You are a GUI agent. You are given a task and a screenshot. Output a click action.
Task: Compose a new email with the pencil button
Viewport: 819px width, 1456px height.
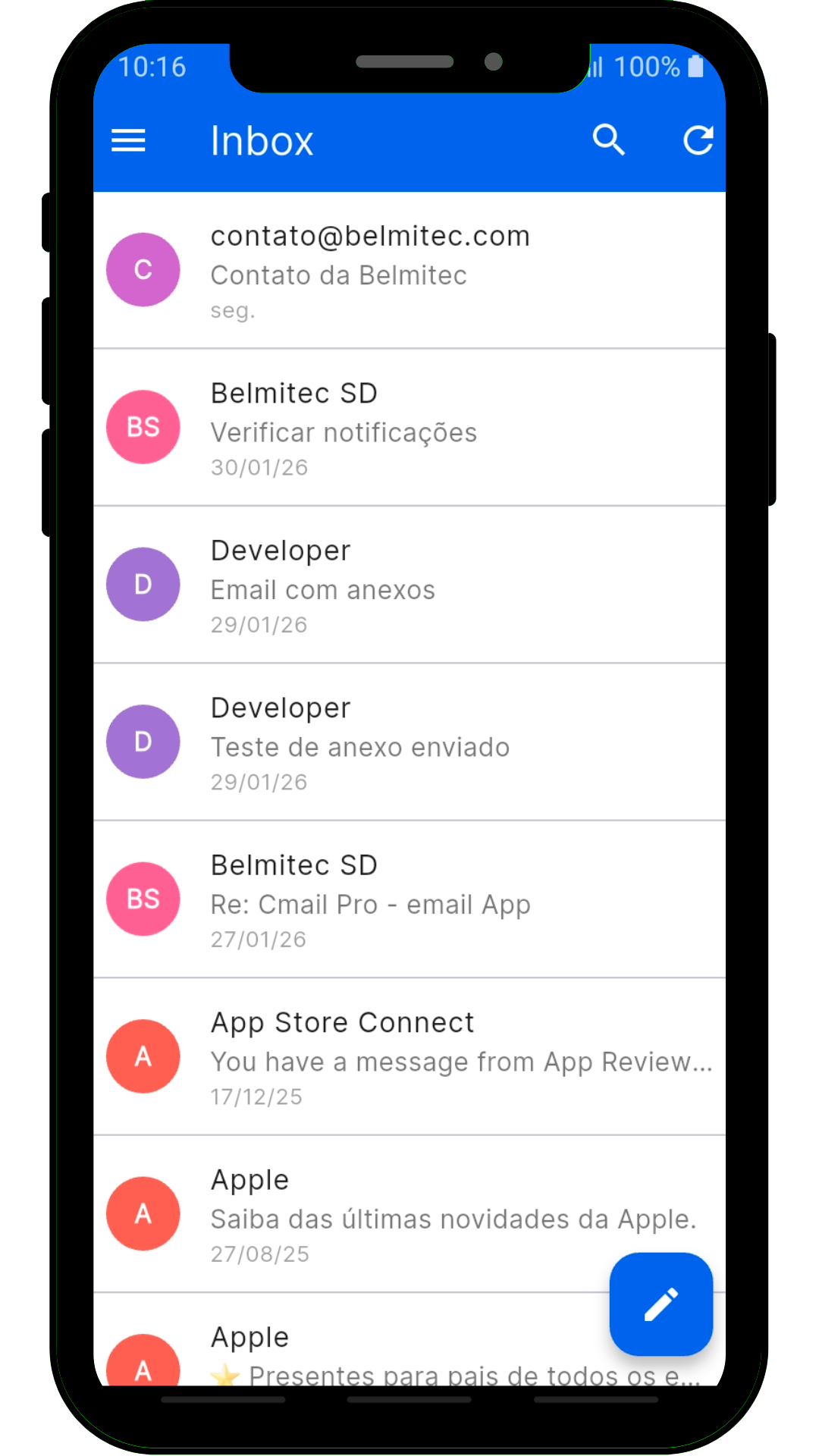[661, 1304]
